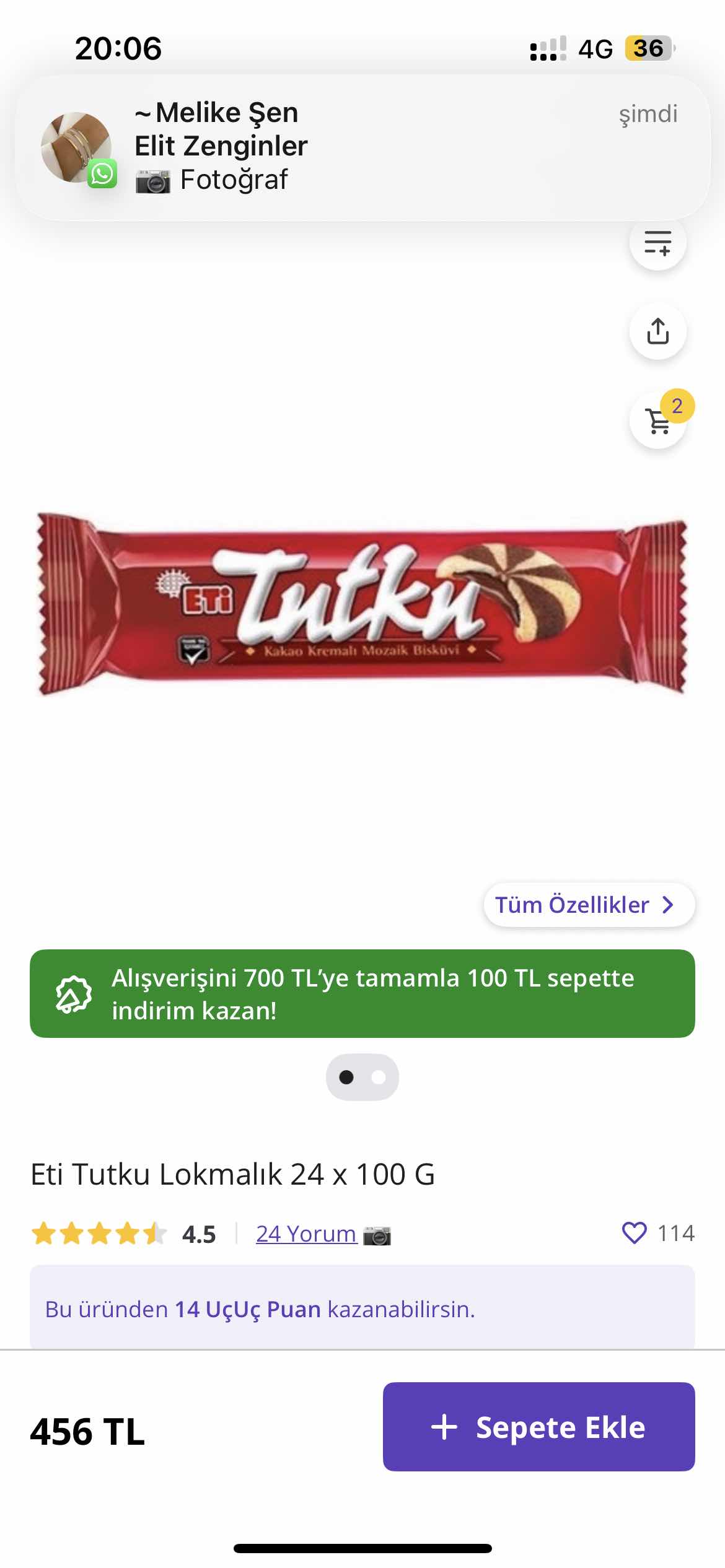
Task: Add item with Sepete Ekle button
Action: pos(538,1427)
